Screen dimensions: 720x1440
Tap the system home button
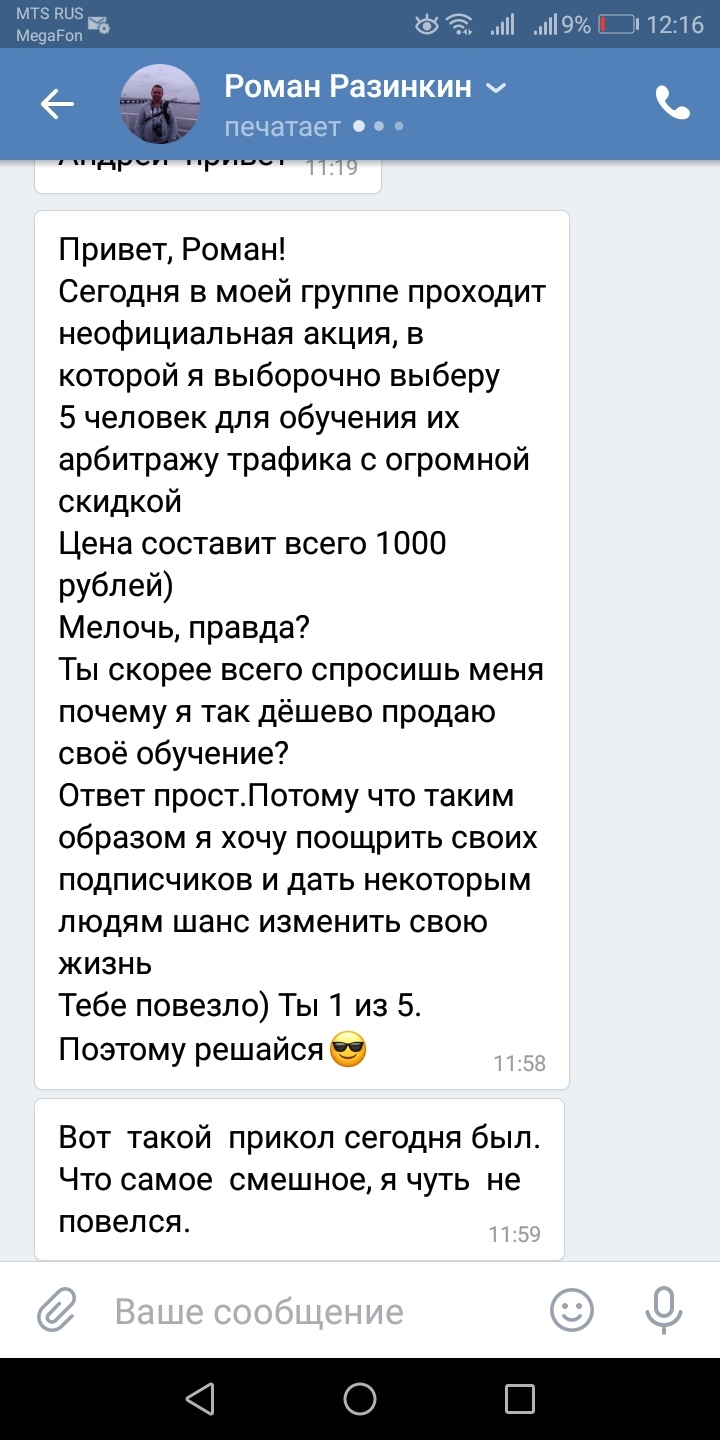pyautogui.click(x=360, y=1398)
